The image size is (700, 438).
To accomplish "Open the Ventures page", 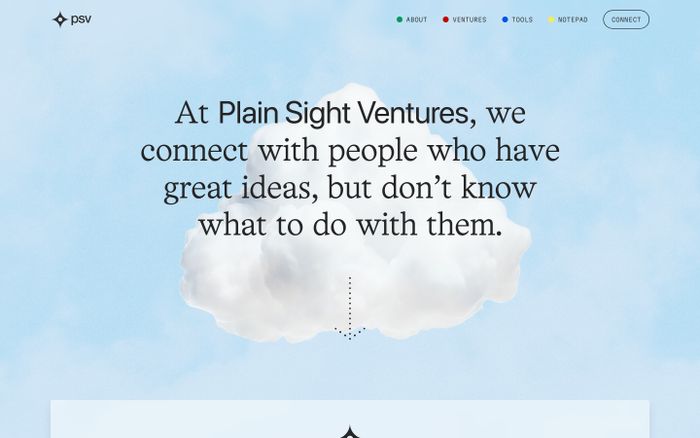I will [468, 20].
